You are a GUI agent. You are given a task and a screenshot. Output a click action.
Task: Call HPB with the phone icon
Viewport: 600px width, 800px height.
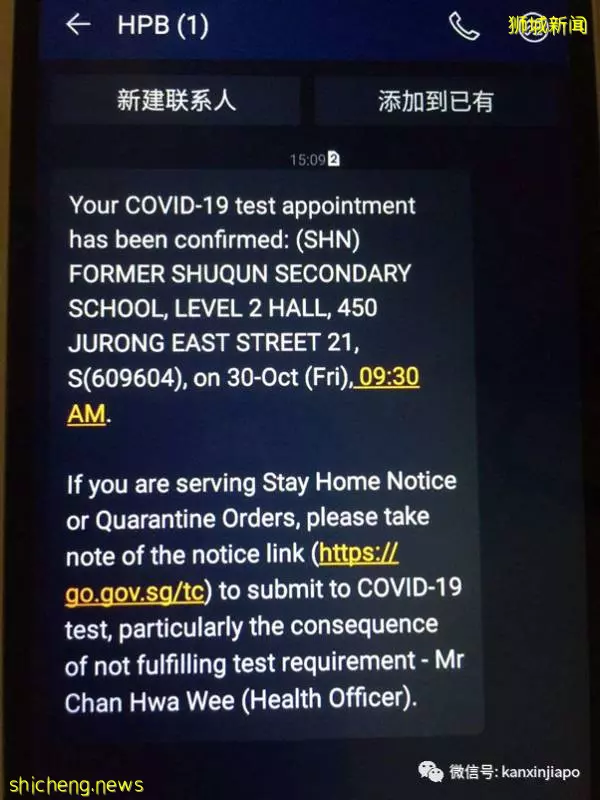(464, 27)
